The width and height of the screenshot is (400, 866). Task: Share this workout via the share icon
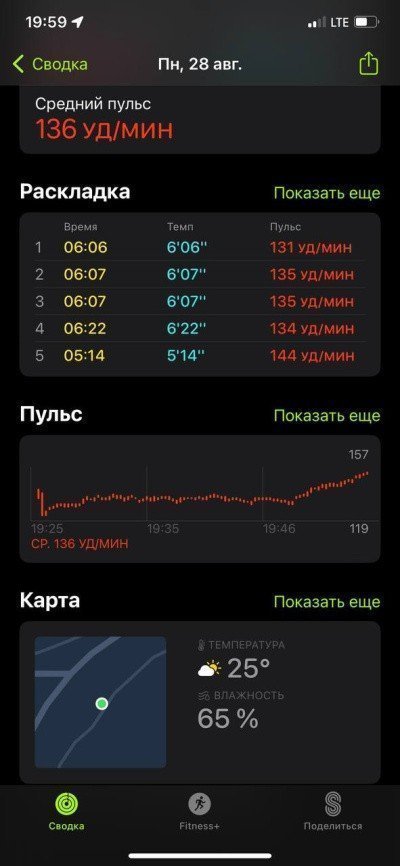click(x=369, y=64)
